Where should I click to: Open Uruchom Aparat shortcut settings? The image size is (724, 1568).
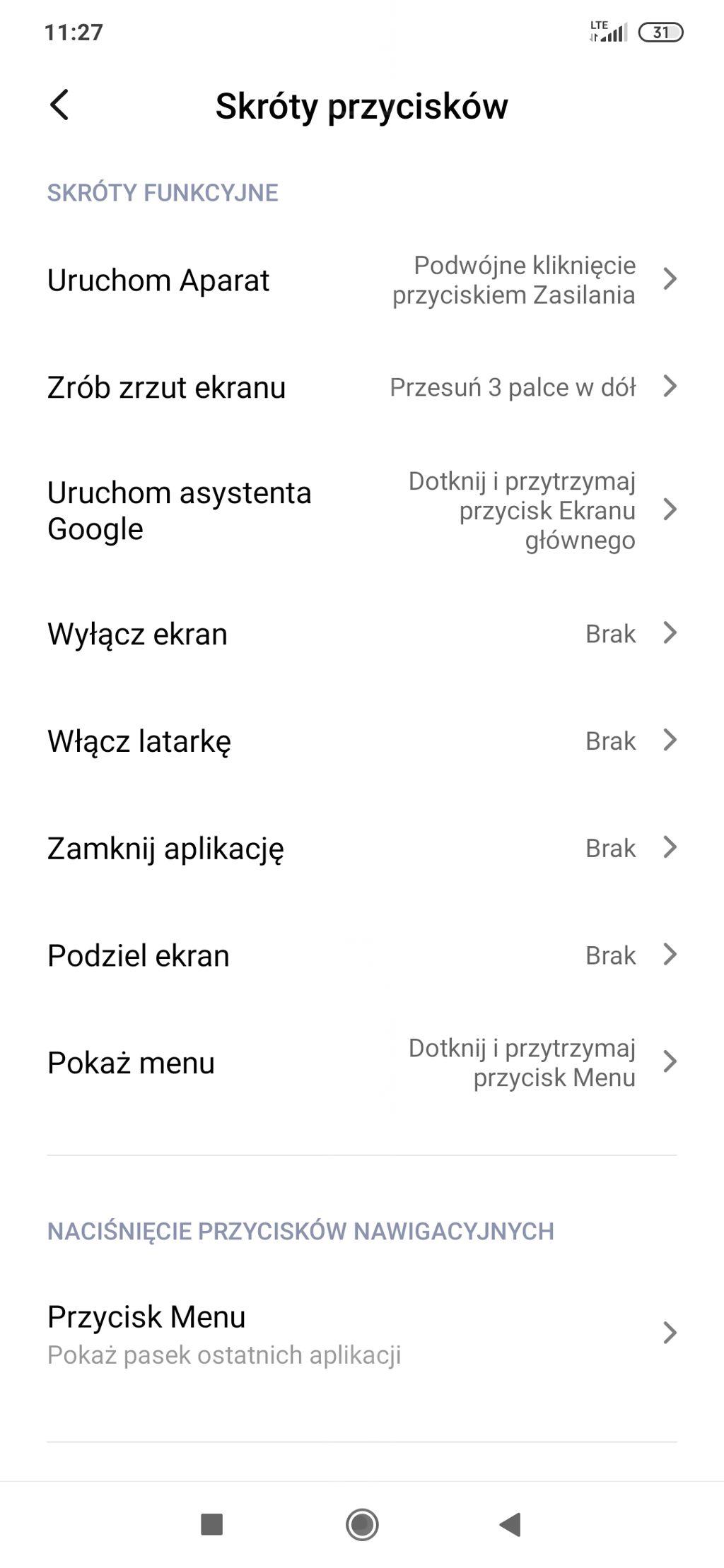(x=361, y=281)
